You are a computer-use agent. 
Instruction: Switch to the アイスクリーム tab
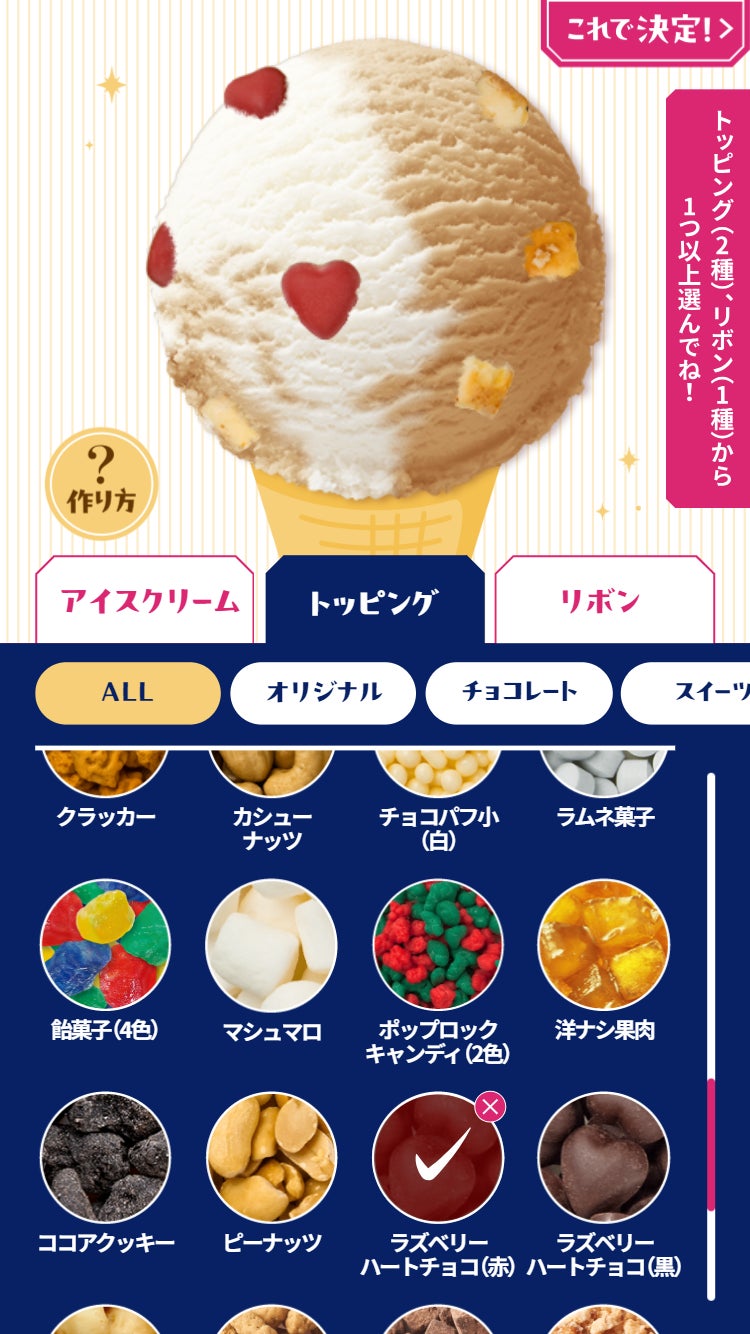point(150,601)
